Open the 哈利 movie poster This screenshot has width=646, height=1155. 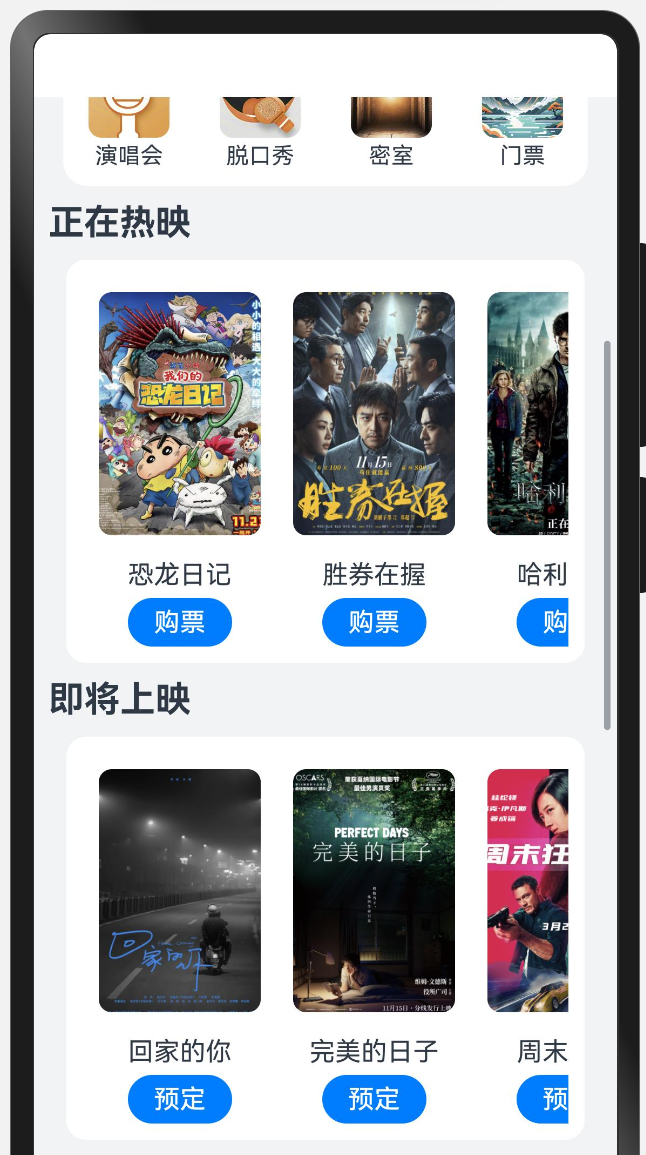(528, 413)
